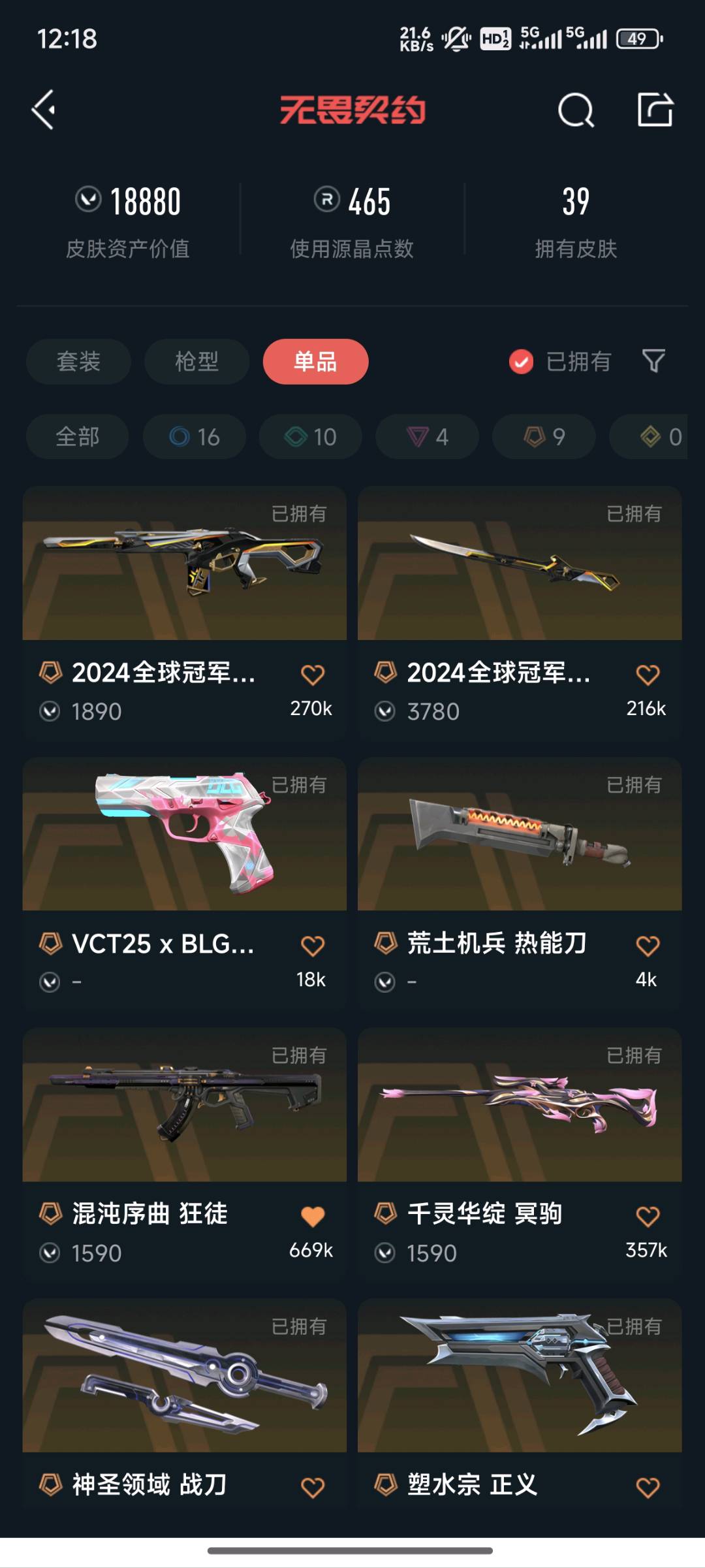
Task: Go back using the top-left arrow
Action: pos(44,110)
